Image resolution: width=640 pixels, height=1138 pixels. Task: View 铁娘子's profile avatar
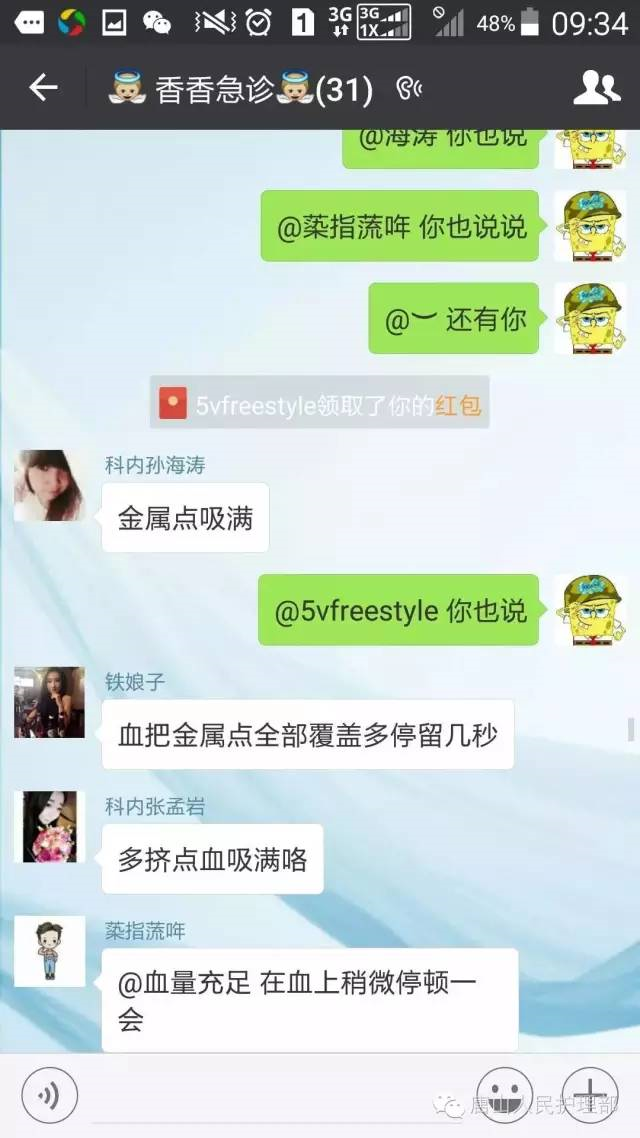pos(49,702)
